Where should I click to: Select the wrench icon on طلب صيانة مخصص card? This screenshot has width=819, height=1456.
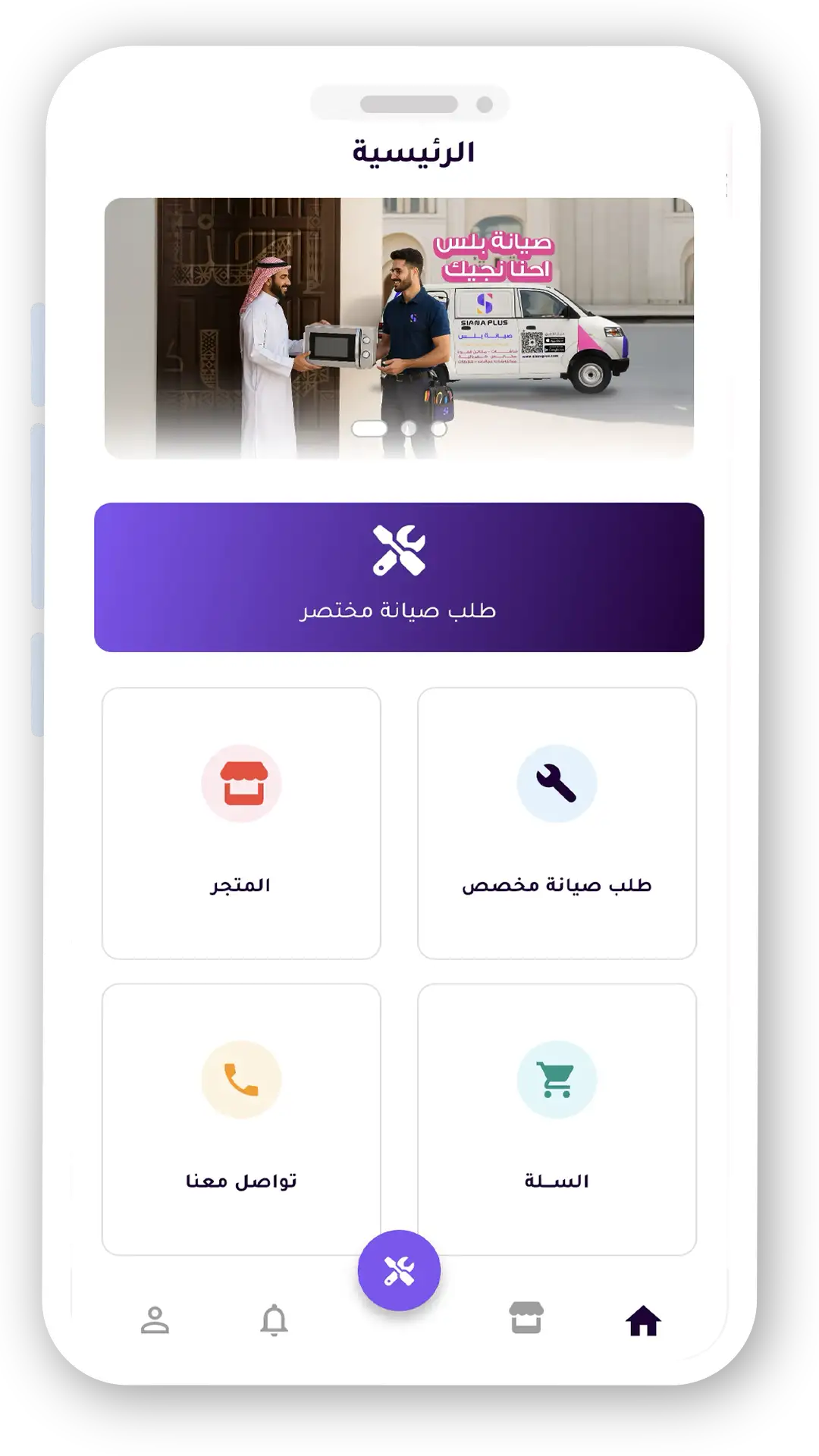pyautogui.click(x=557, y=783)
